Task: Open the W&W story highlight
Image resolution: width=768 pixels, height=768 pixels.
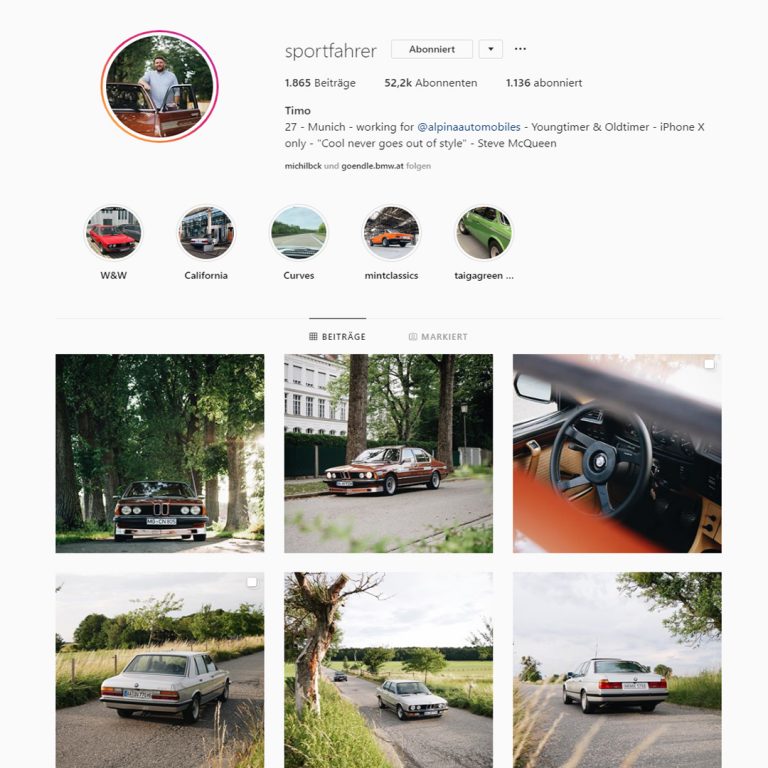Action: pyautogui.click(x=113, y=233)
